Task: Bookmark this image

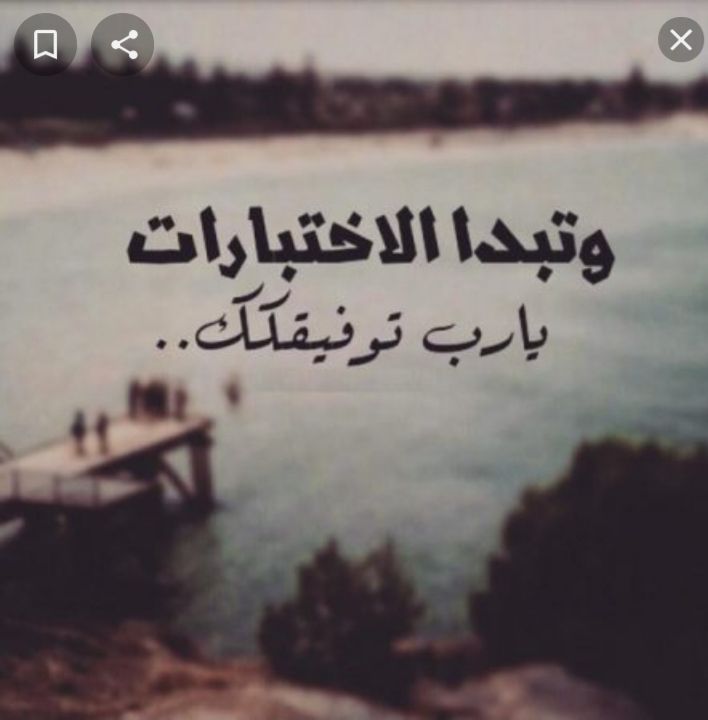Action: [x=45, y=44]
